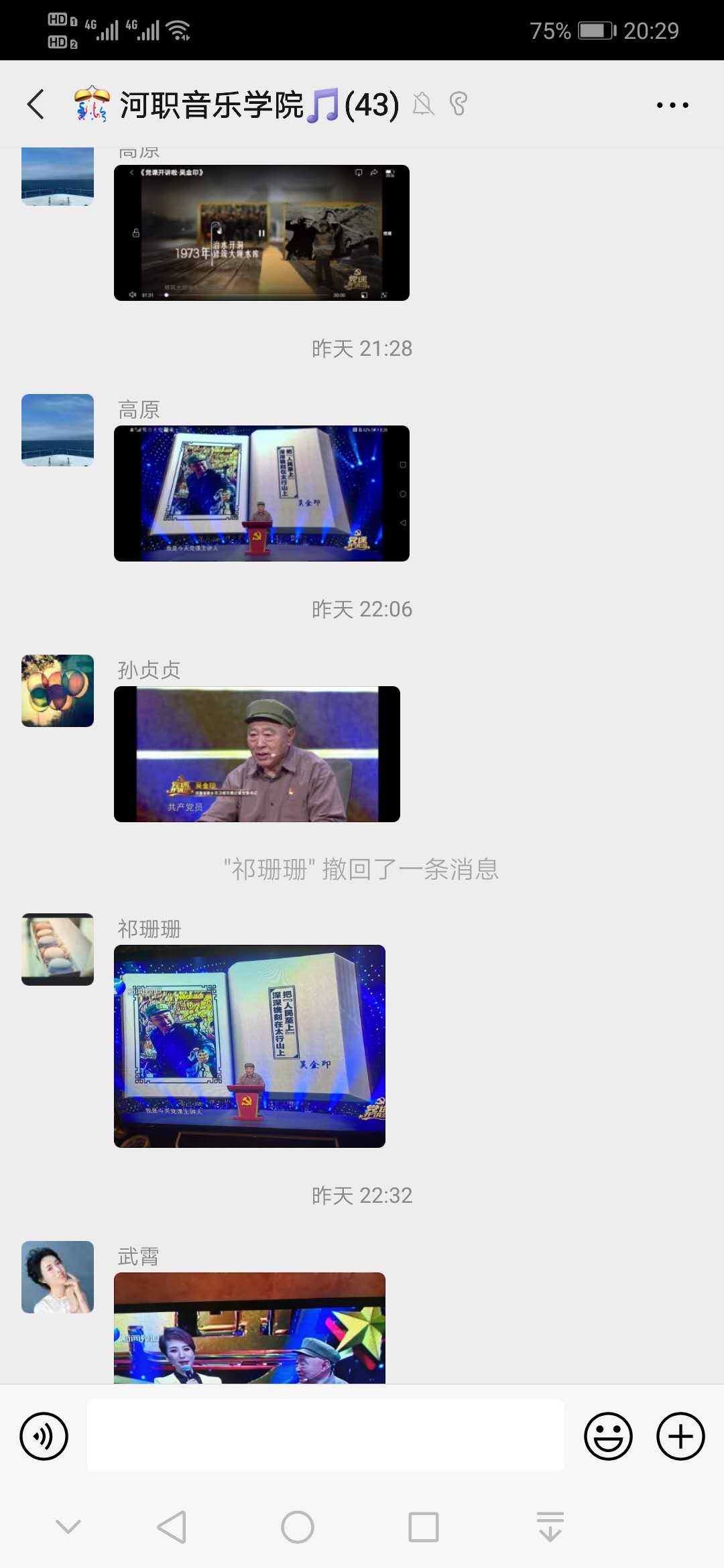Open the image posted by 武霄
This screenshot has width=724, height=1568.
(x=249, y=1327)
